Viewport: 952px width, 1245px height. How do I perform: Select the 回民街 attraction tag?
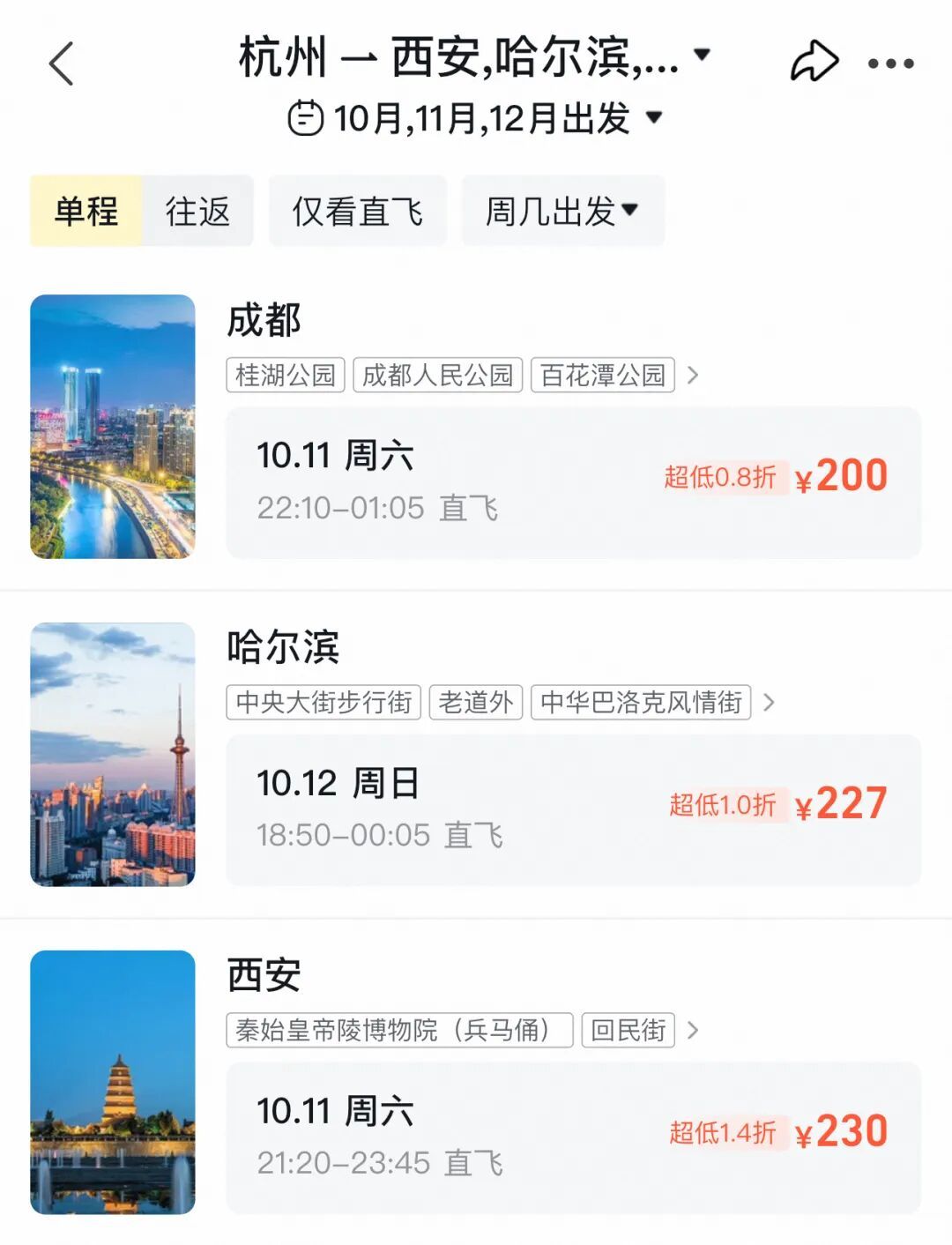pyautogui.click(x=628, y=1030)
